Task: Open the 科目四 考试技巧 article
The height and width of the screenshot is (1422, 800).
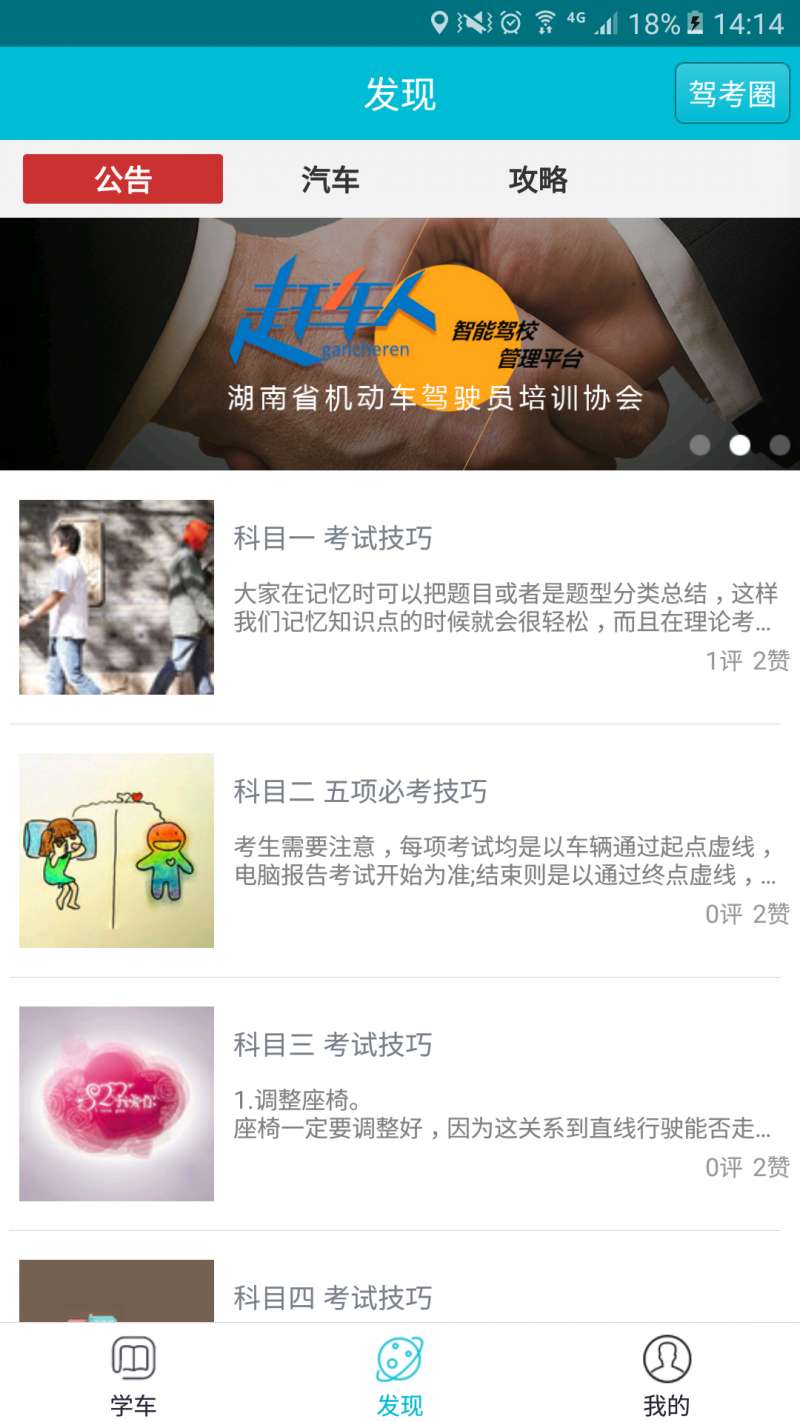Action: pyautogui.click(x=400, y=1296)
